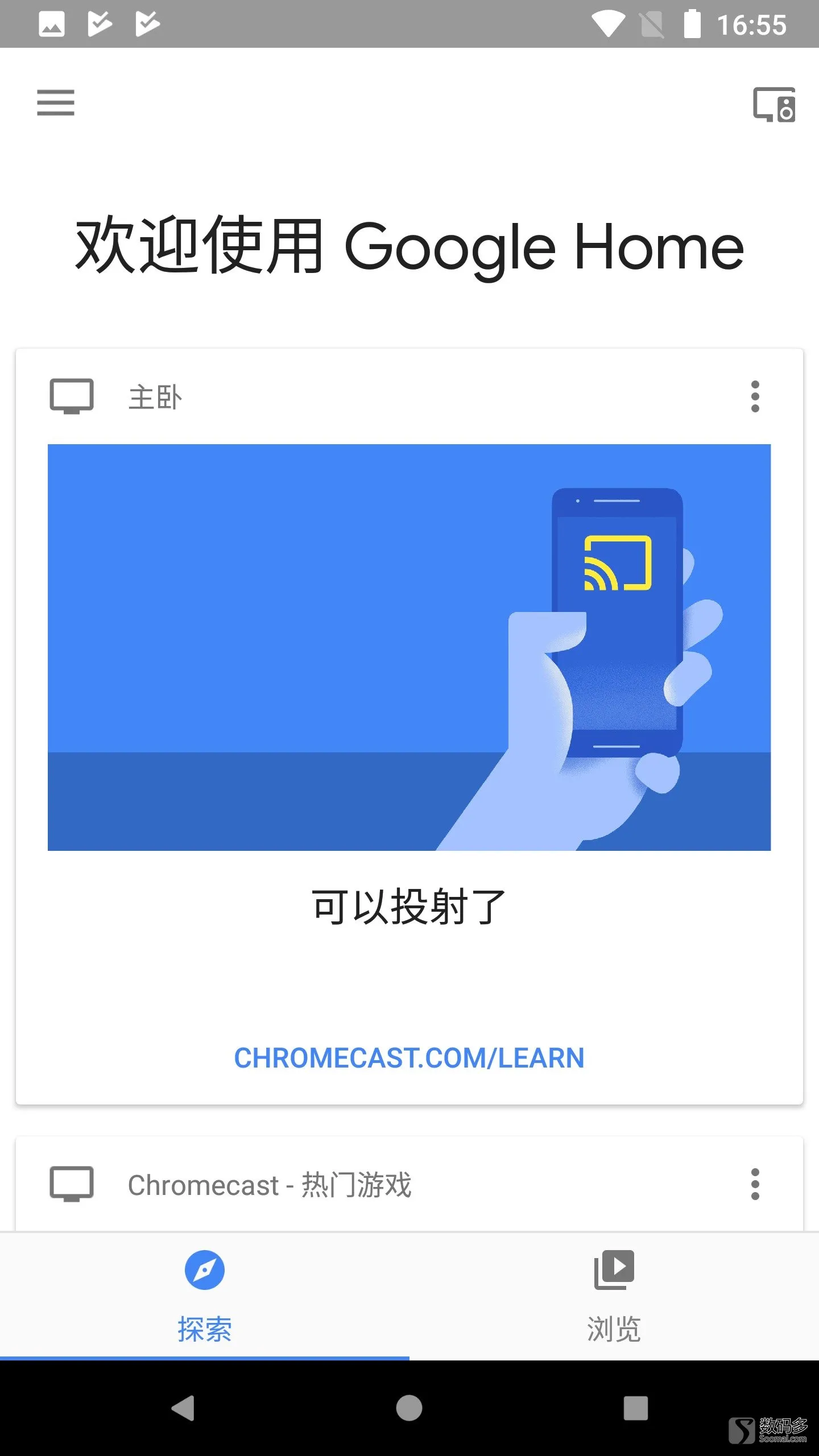Switch to the 浏览 tab
Screen dimensions: 819x1456
(x=614, y=1296)
